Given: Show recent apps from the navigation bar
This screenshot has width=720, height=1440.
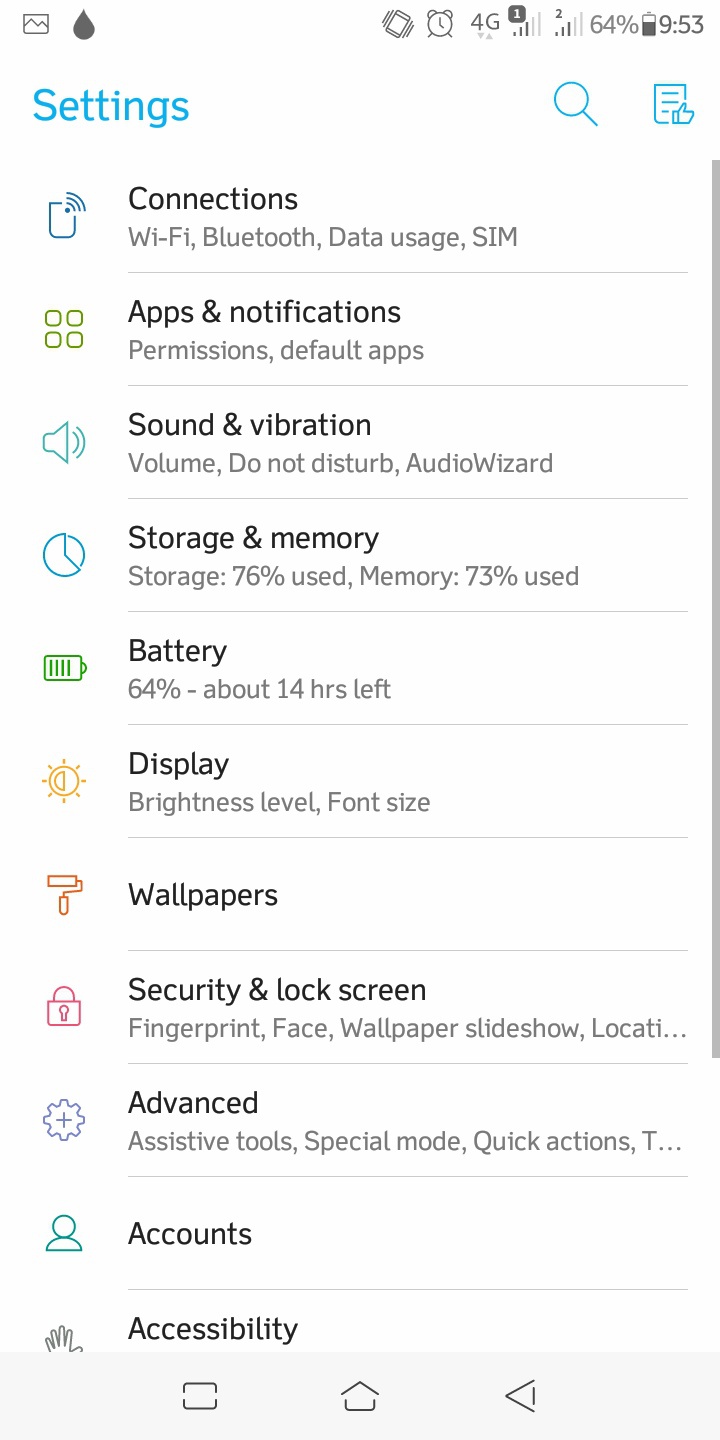Looking at the screenshot, I should pyautogui.click(x=200, y=1396).
